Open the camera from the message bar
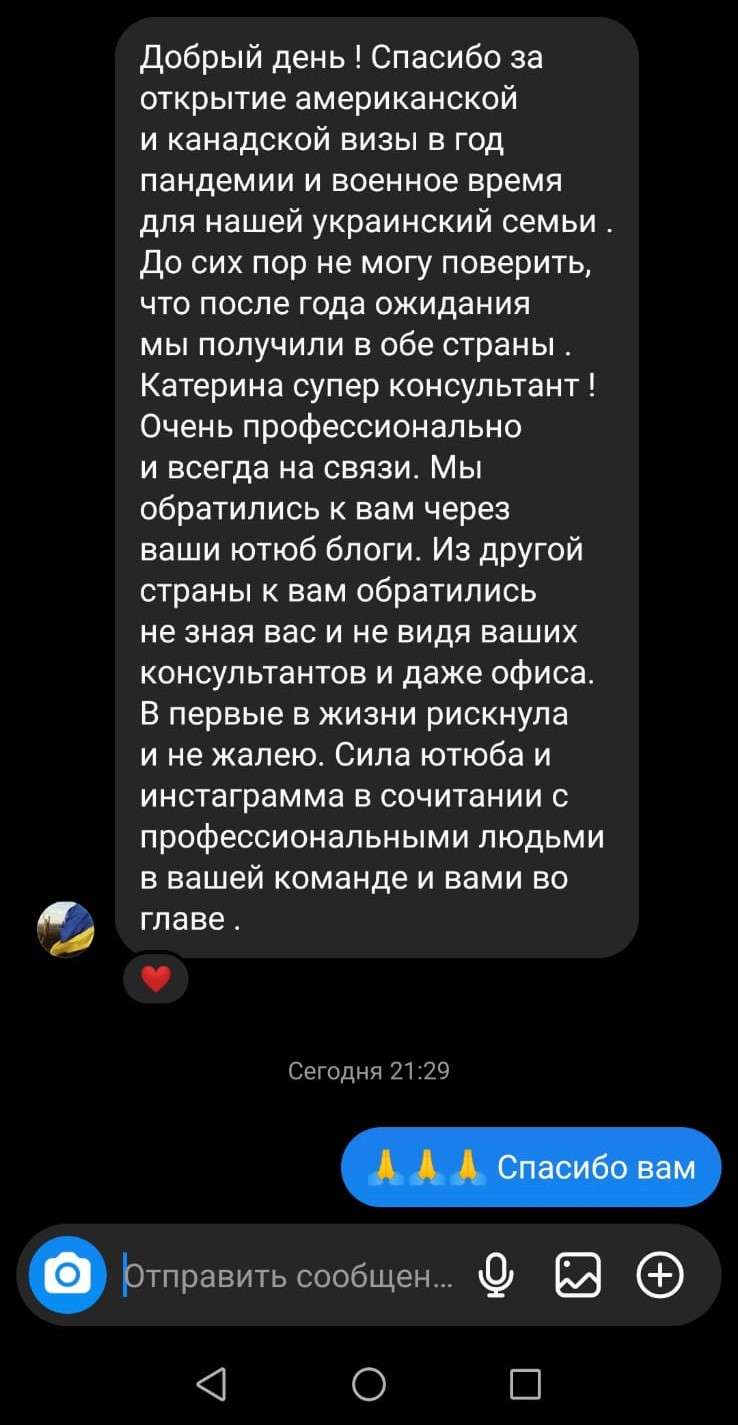The image size is (738, 1425). (x=67, y=1275)
